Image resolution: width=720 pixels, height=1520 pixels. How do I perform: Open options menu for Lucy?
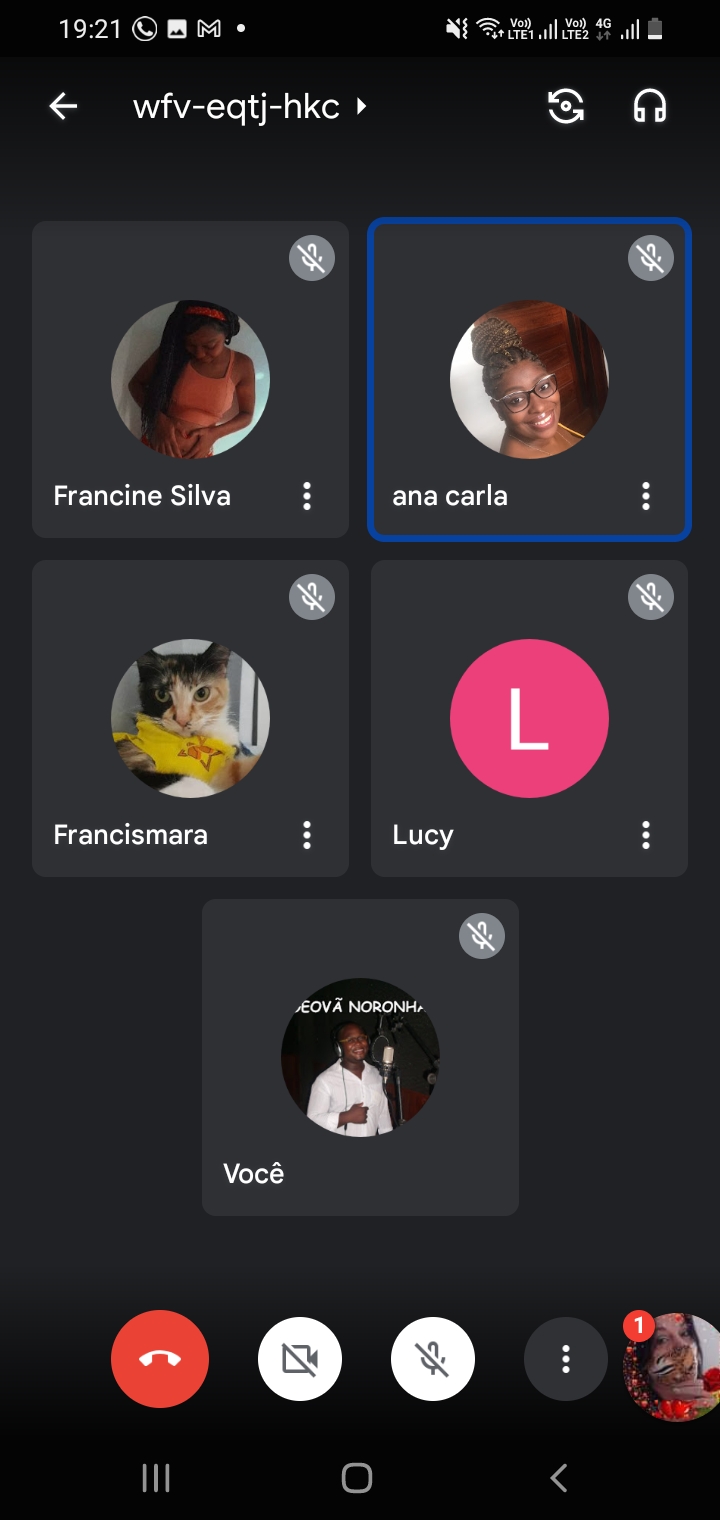(646, 835)
